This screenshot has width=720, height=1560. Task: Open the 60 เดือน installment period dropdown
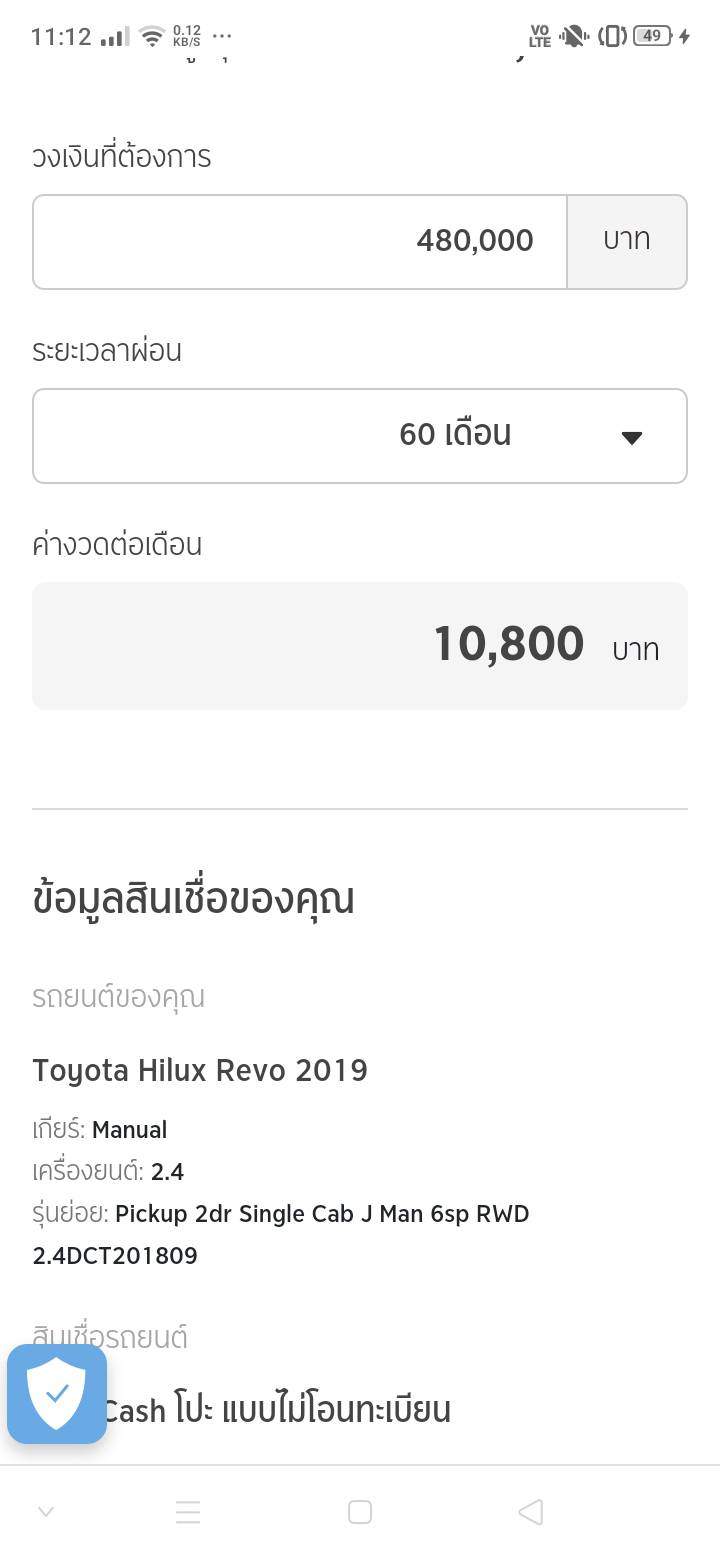(x=360, y=435)
